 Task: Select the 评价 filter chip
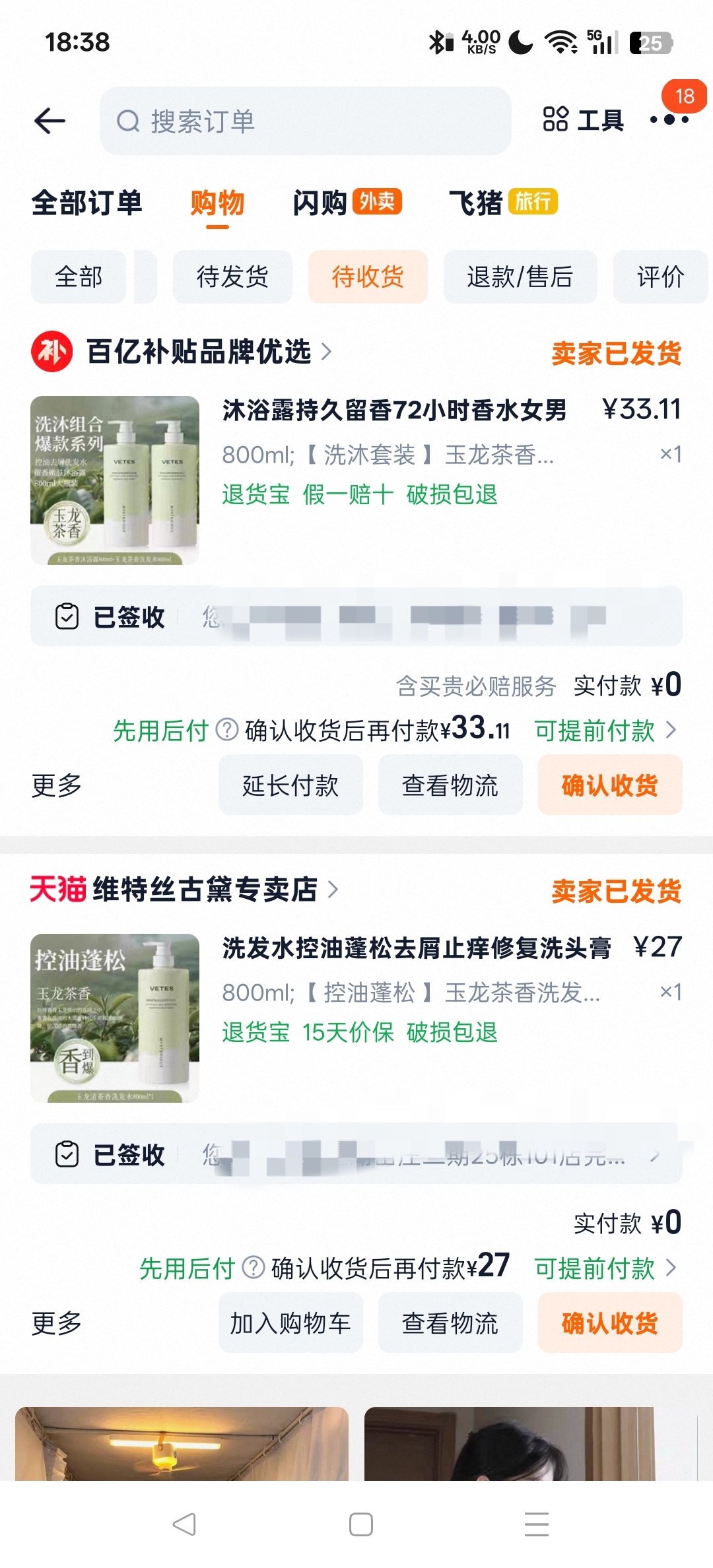click(x=660, y=277)
